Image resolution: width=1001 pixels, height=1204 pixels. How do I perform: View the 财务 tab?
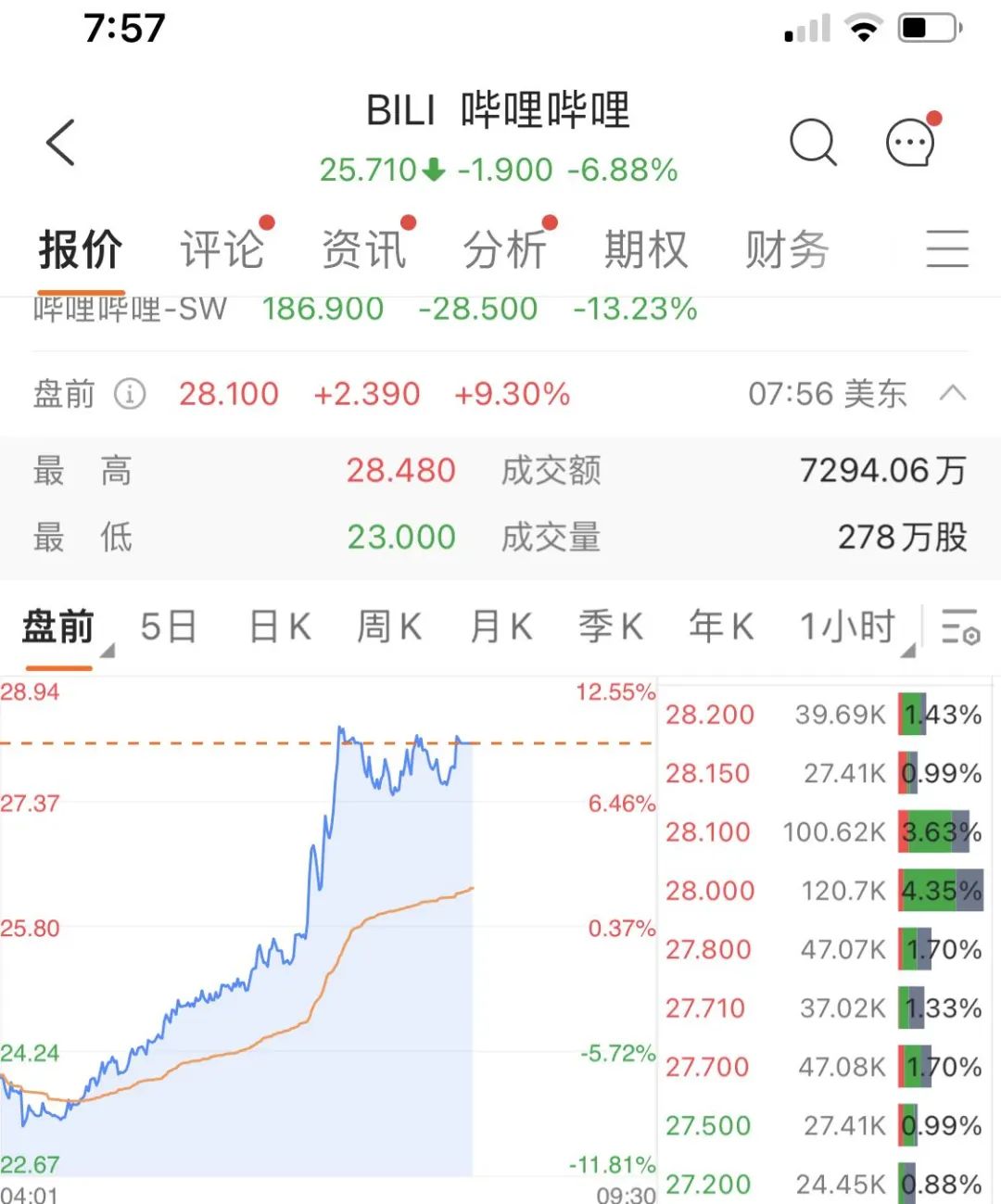(x=787, y=250)
